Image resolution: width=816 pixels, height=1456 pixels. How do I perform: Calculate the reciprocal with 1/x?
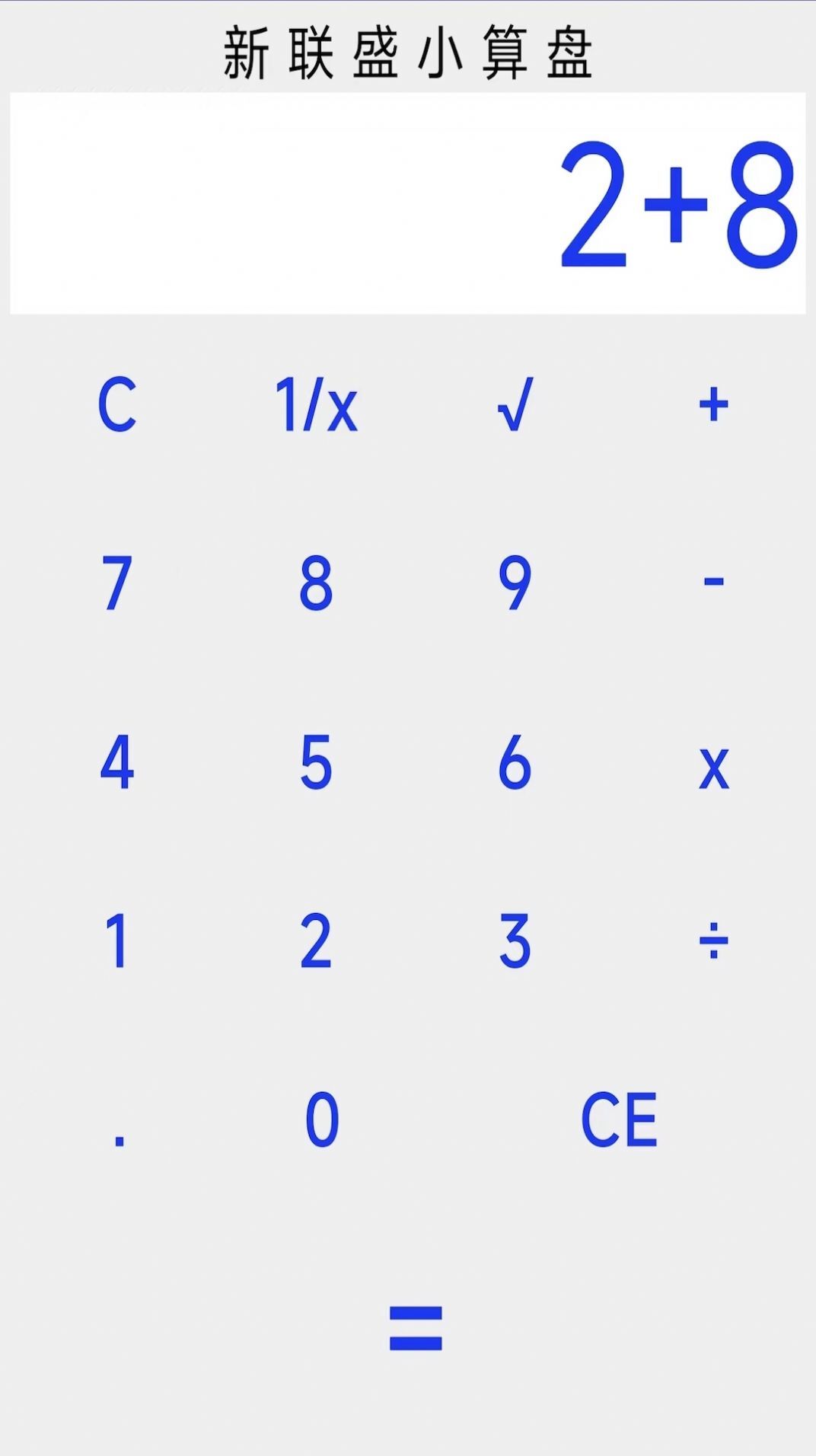(316, 405)
